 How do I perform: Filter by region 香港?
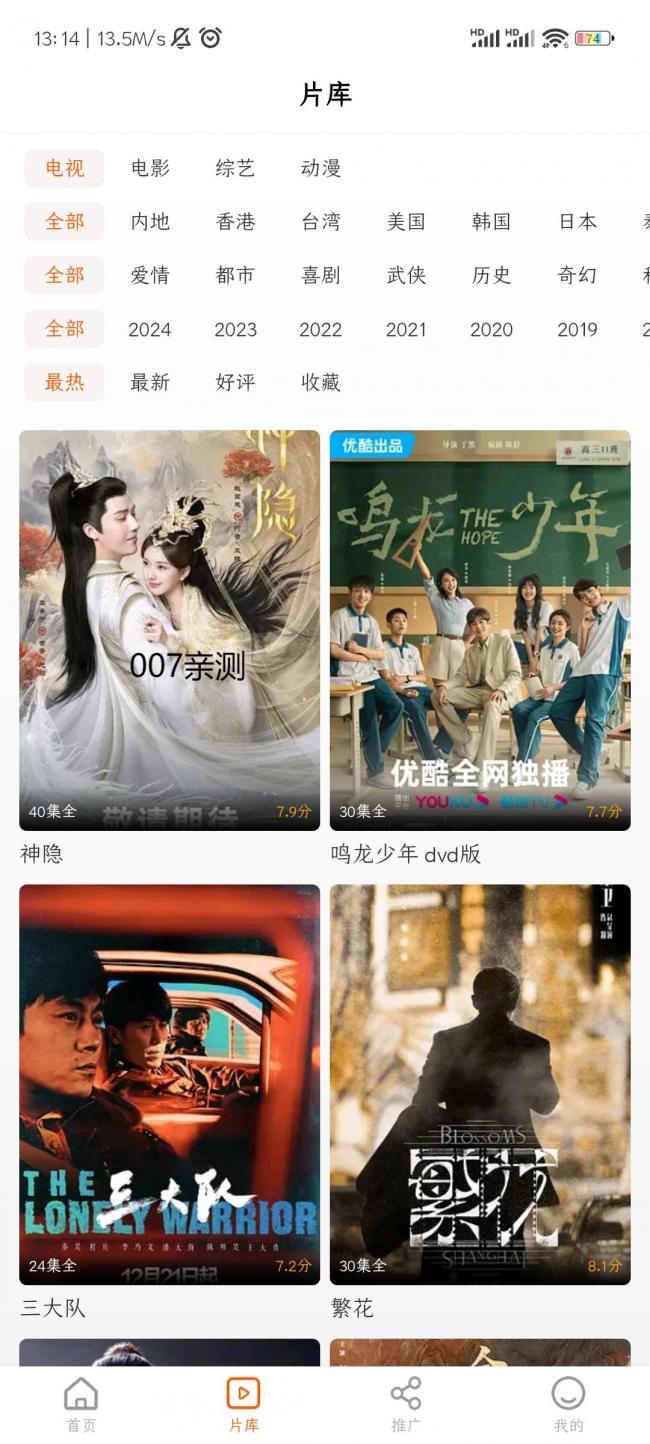coord(235,221)
